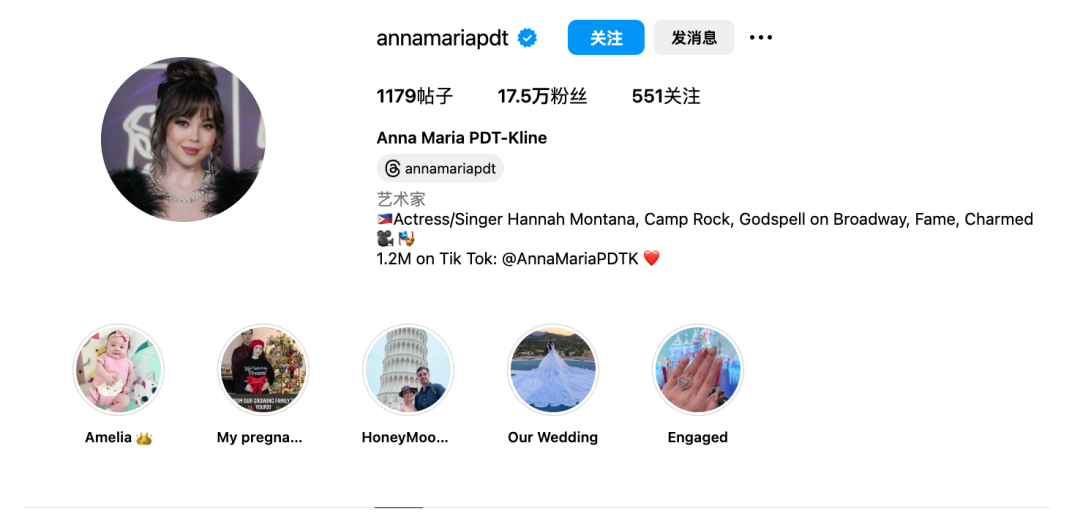Screen dimensions: 1080x514
Task: Open the Our Wedding story highlight
Action: tap(553, 370)
